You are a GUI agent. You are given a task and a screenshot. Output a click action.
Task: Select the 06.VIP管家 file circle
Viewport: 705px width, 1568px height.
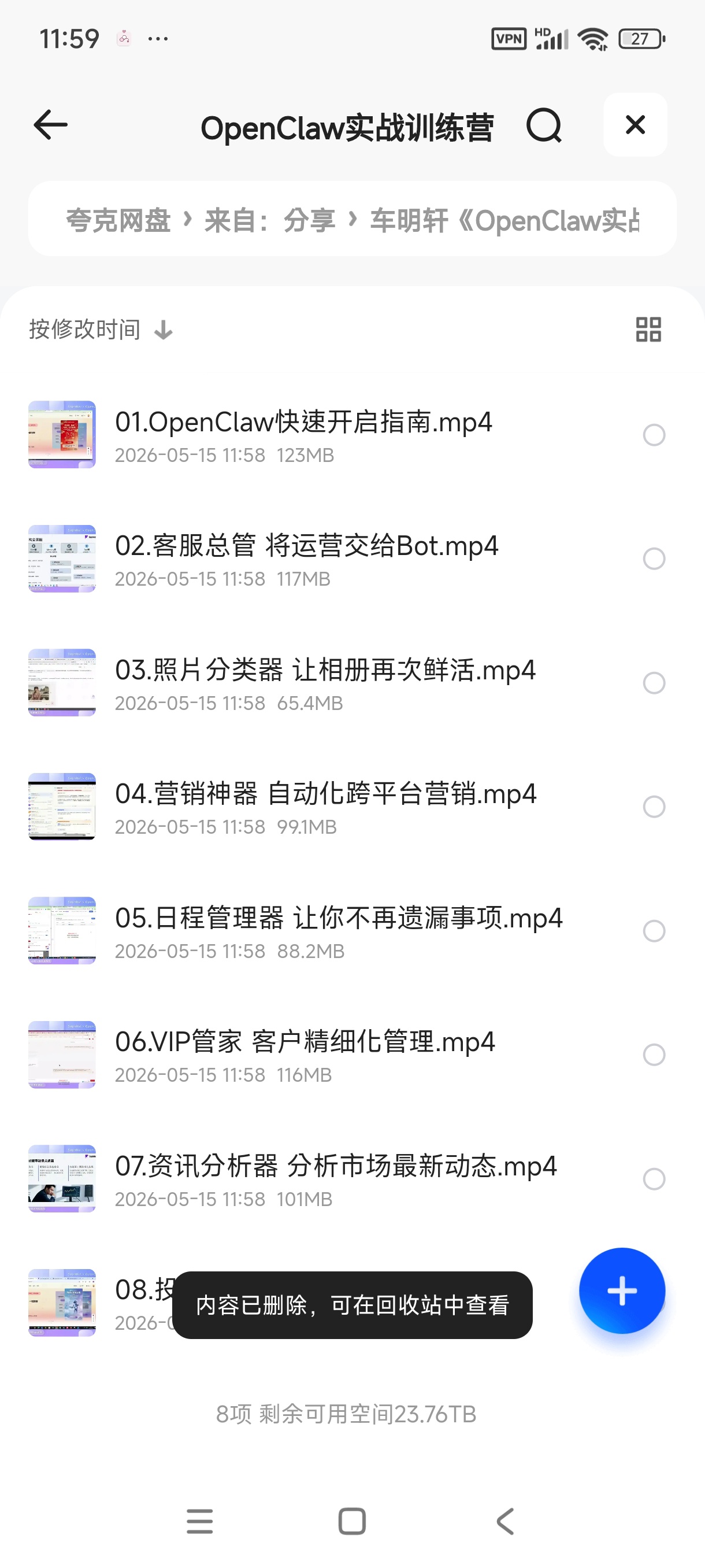(x=654, y=1055)
